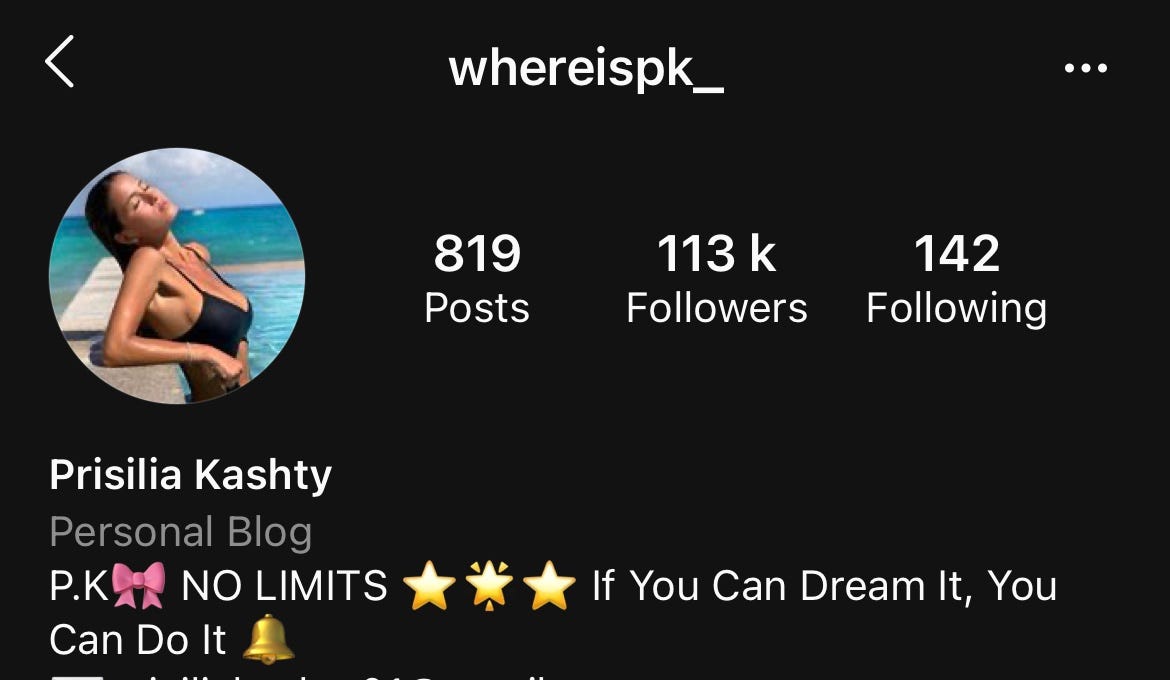Jump to the 819 Posts count
The width and height of the screenshot is (1170, 680).
(477, 279)
